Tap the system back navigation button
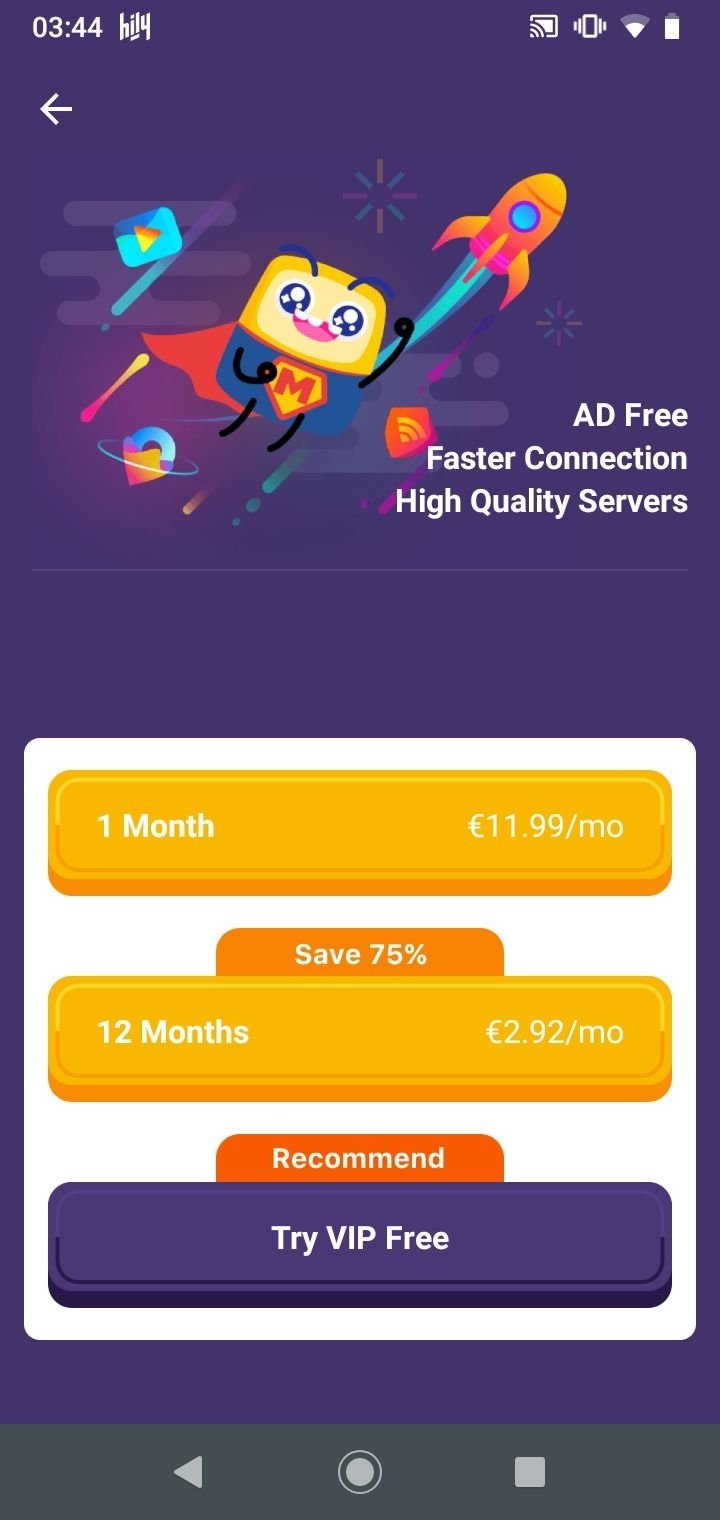720x1520 pixels. click(x=188, y=1471)
